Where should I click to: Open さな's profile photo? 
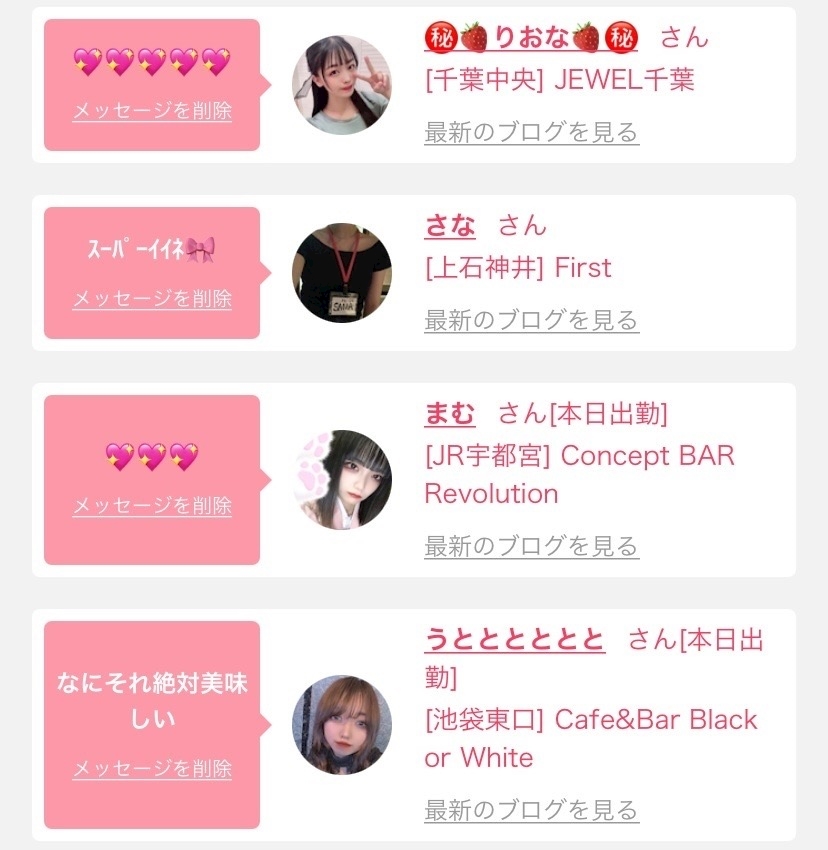pos(342,273)
